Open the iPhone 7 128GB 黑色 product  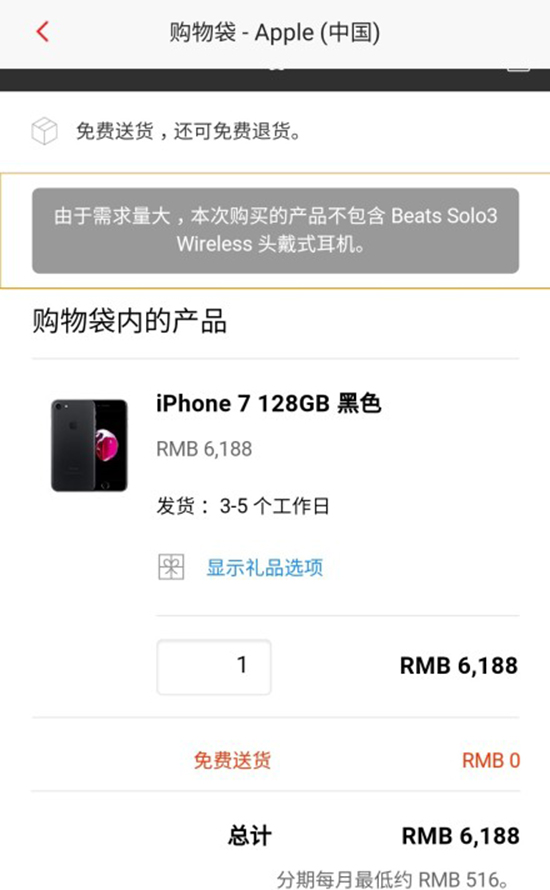click(x=268, y=404)
